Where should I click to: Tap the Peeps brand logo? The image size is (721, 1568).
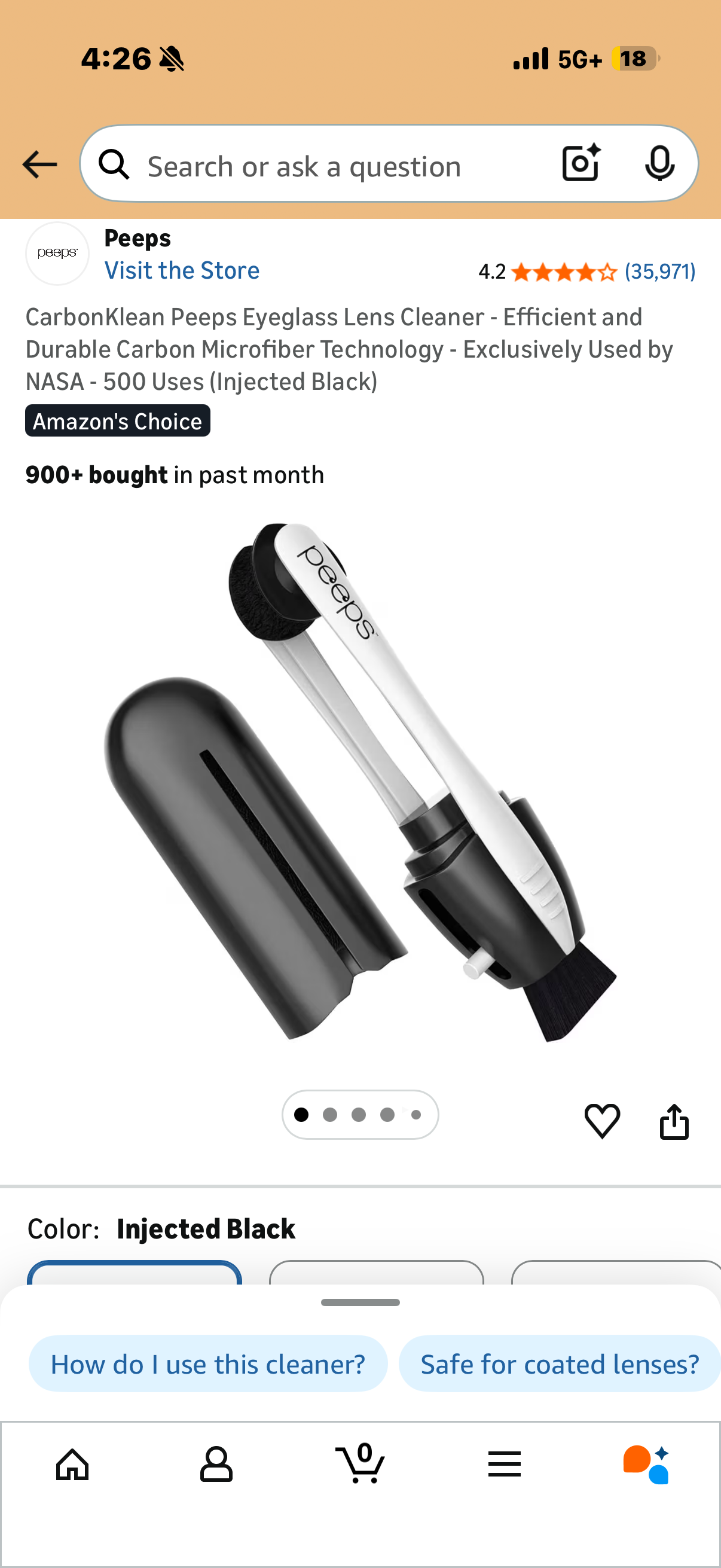click(57, 253)
